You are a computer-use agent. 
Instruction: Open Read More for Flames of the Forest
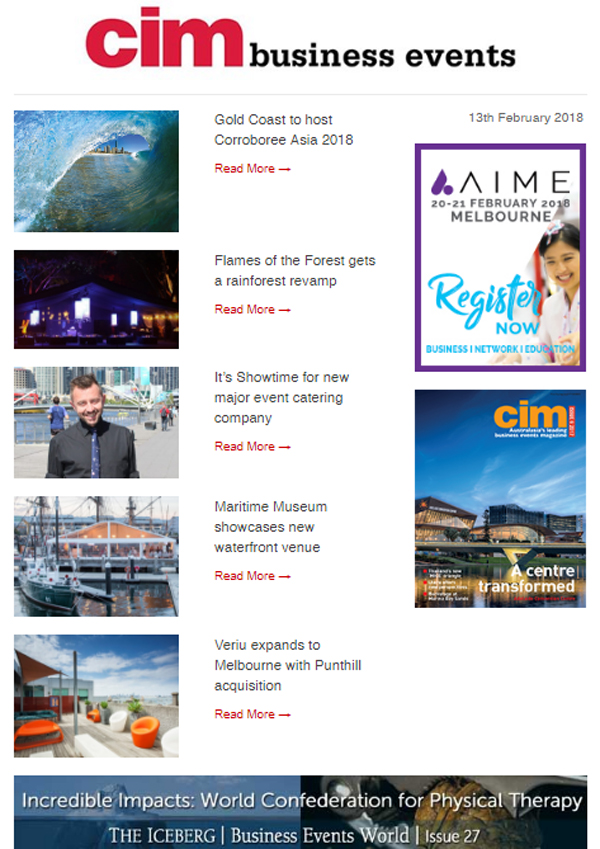252,310
